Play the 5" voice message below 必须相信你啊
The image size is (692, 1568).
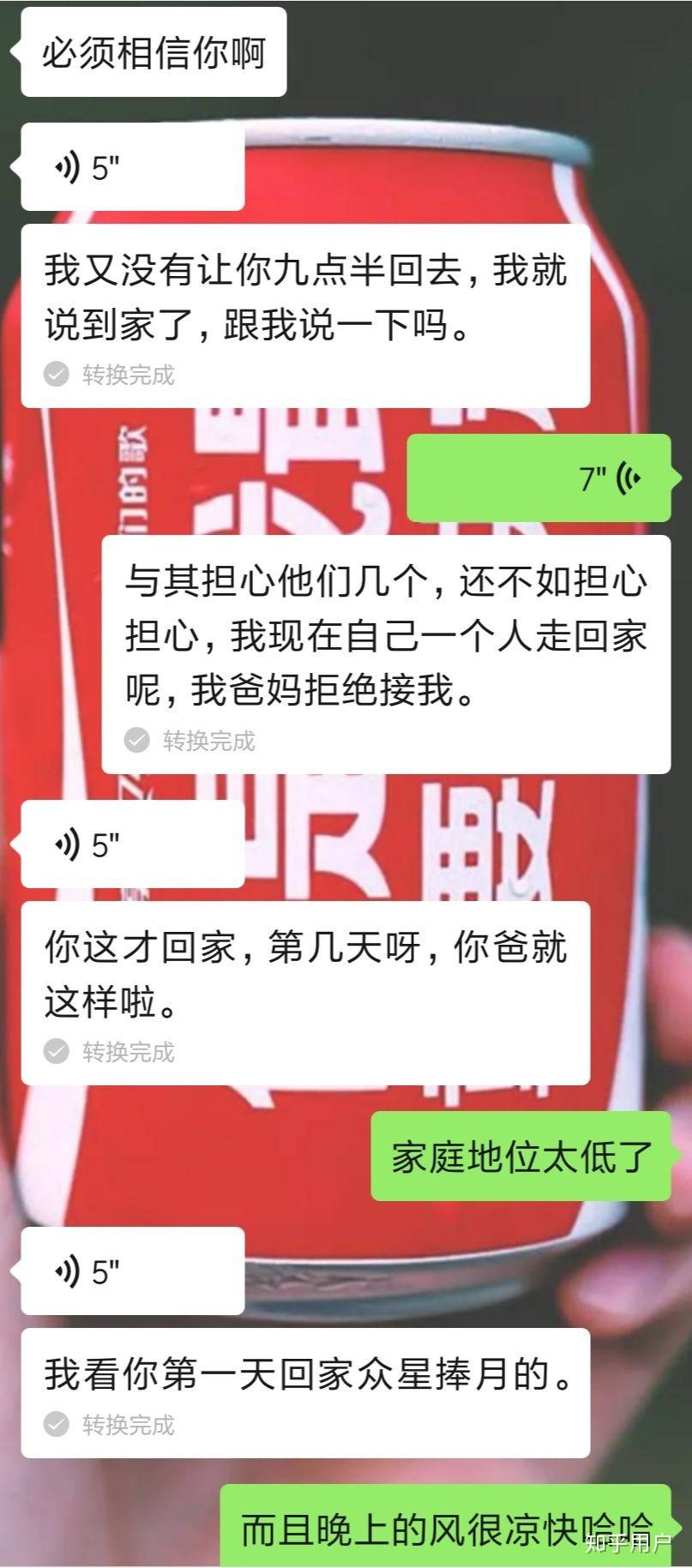coord(132,167)
